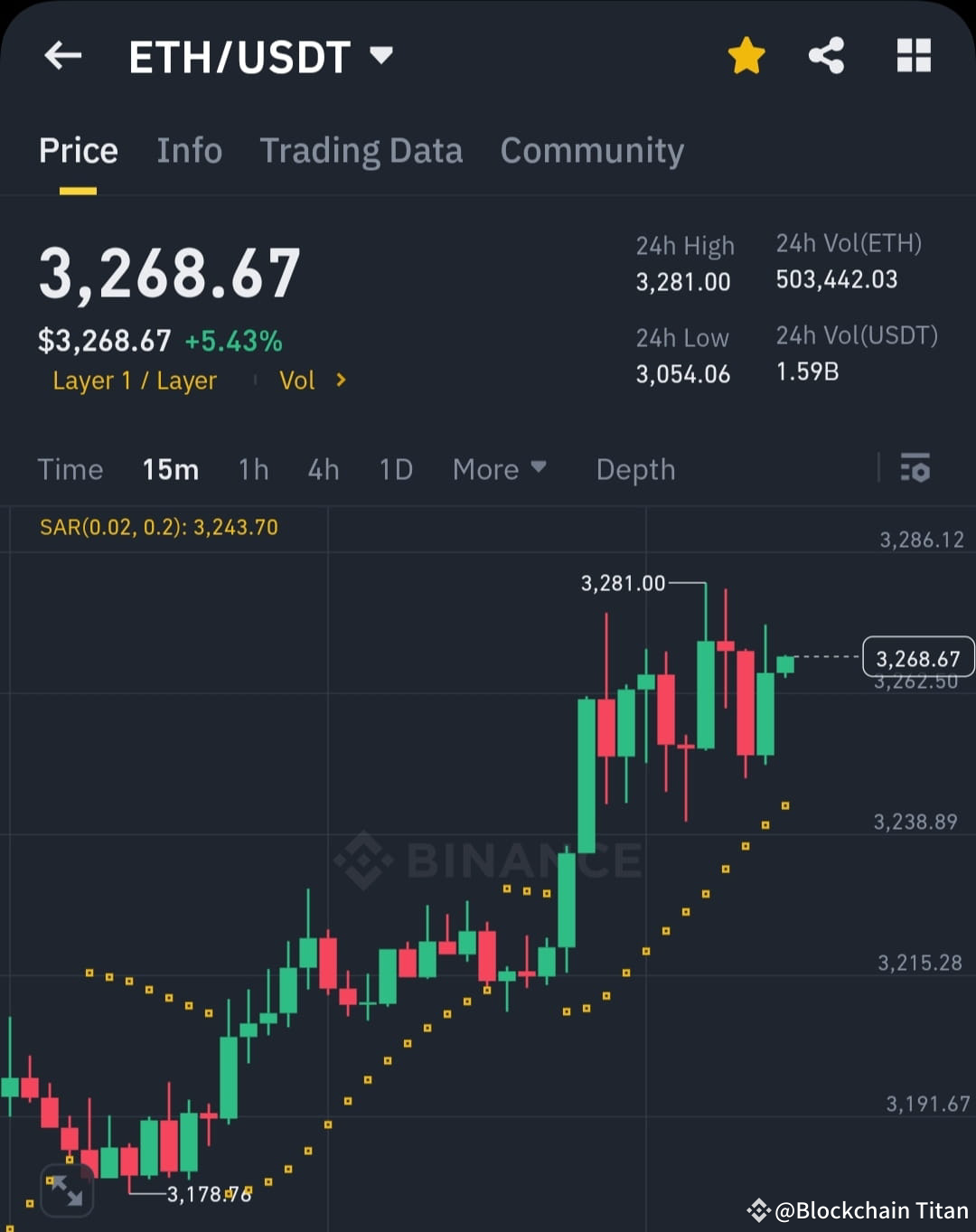976x1232 pixels.
Task: Open the Blockchain Titan badge icon
Action: click(x=757, y=1208)
